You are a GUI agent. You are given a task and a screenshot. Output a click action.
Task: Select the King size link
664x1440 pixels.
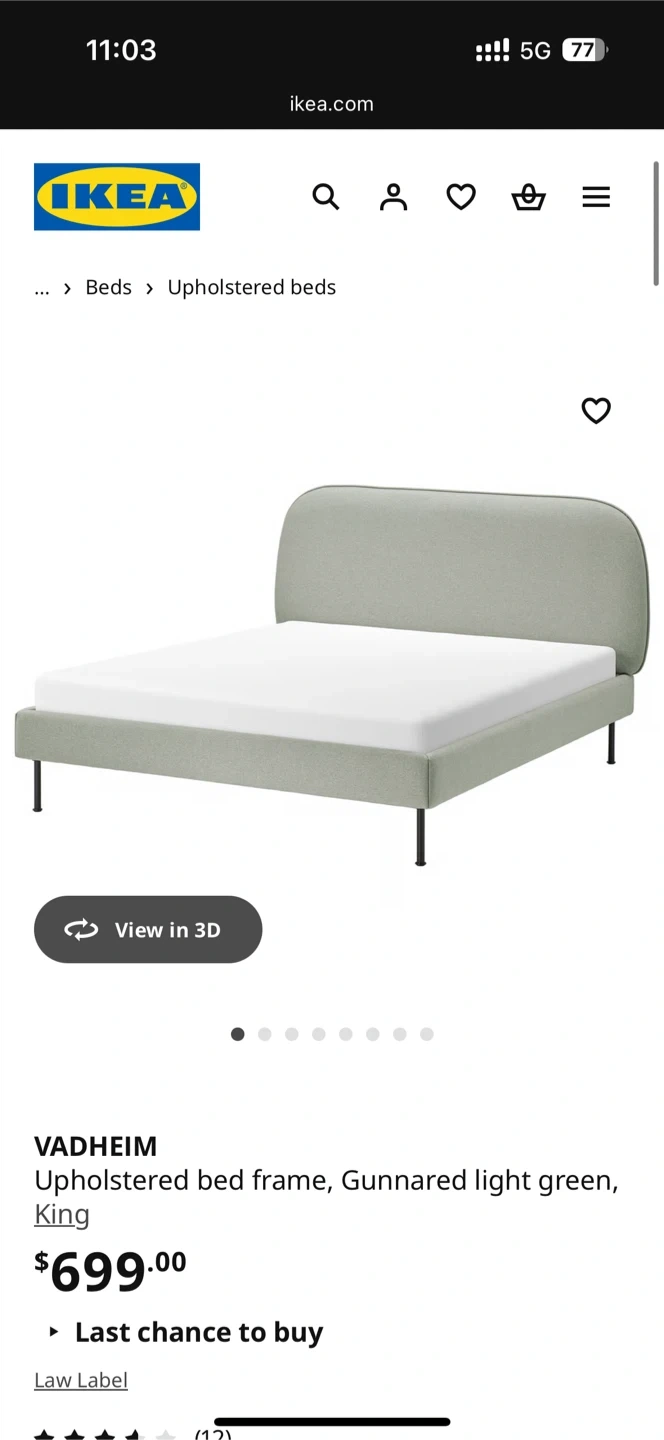pos(62,1214)
